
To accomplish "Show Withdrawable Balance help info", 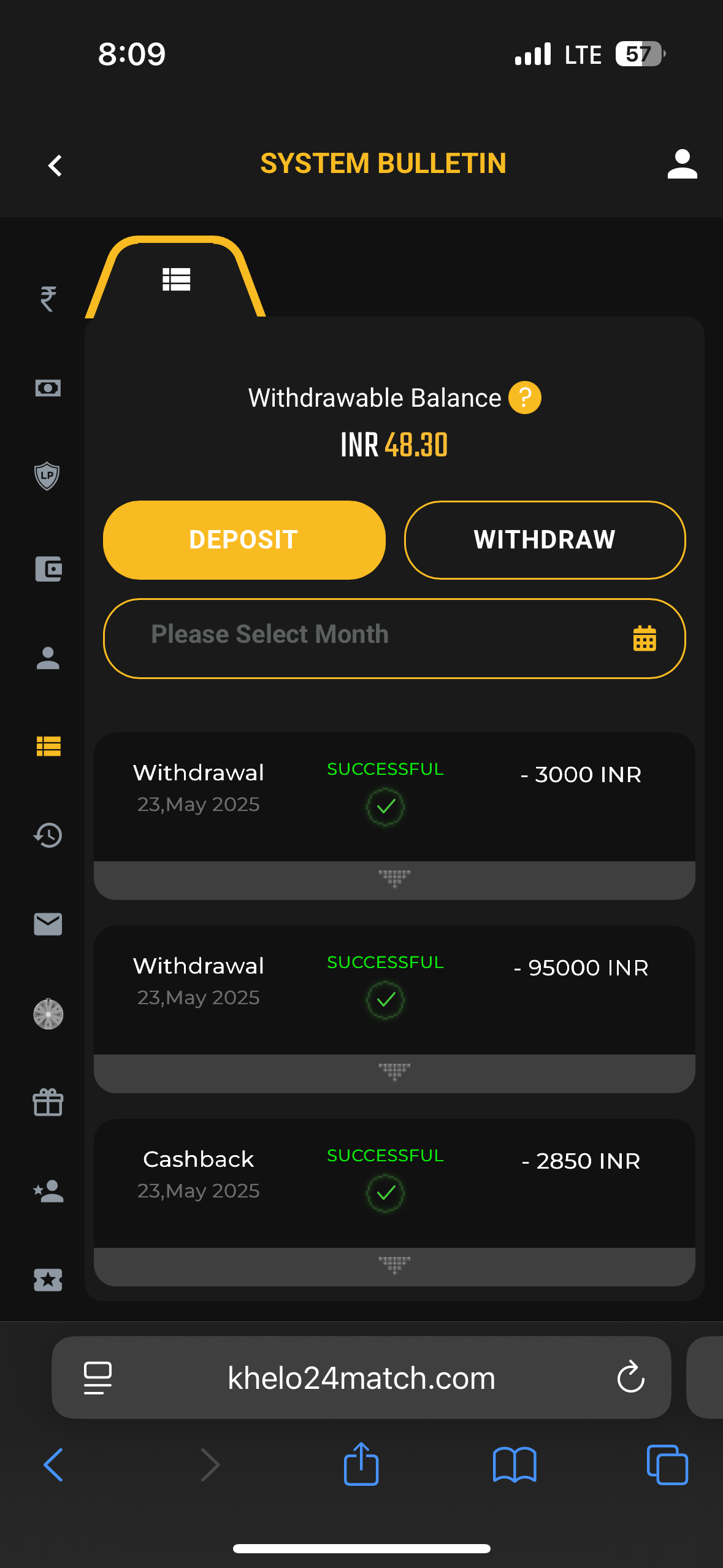I will [x=525, y=398].
